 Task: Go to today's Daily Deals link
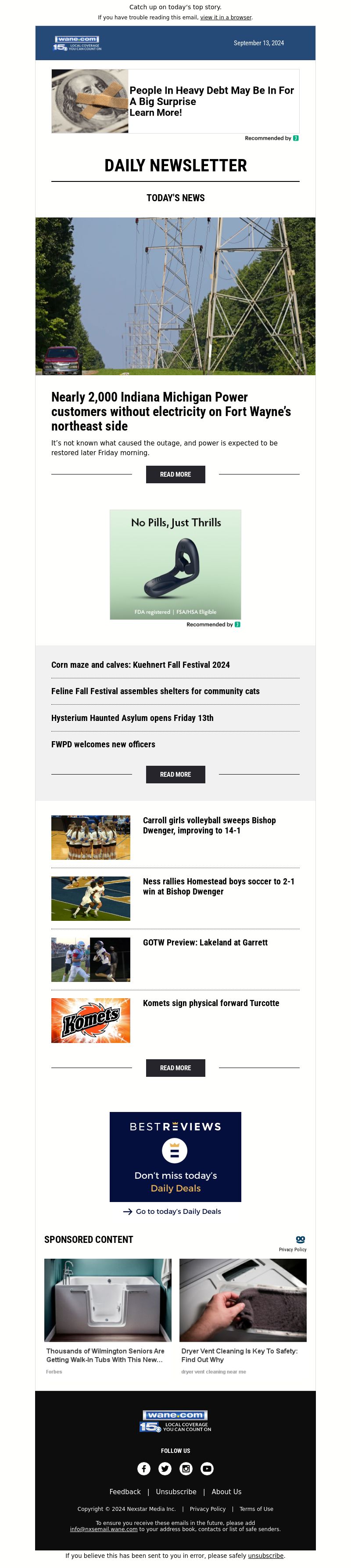coord(178,1211)
